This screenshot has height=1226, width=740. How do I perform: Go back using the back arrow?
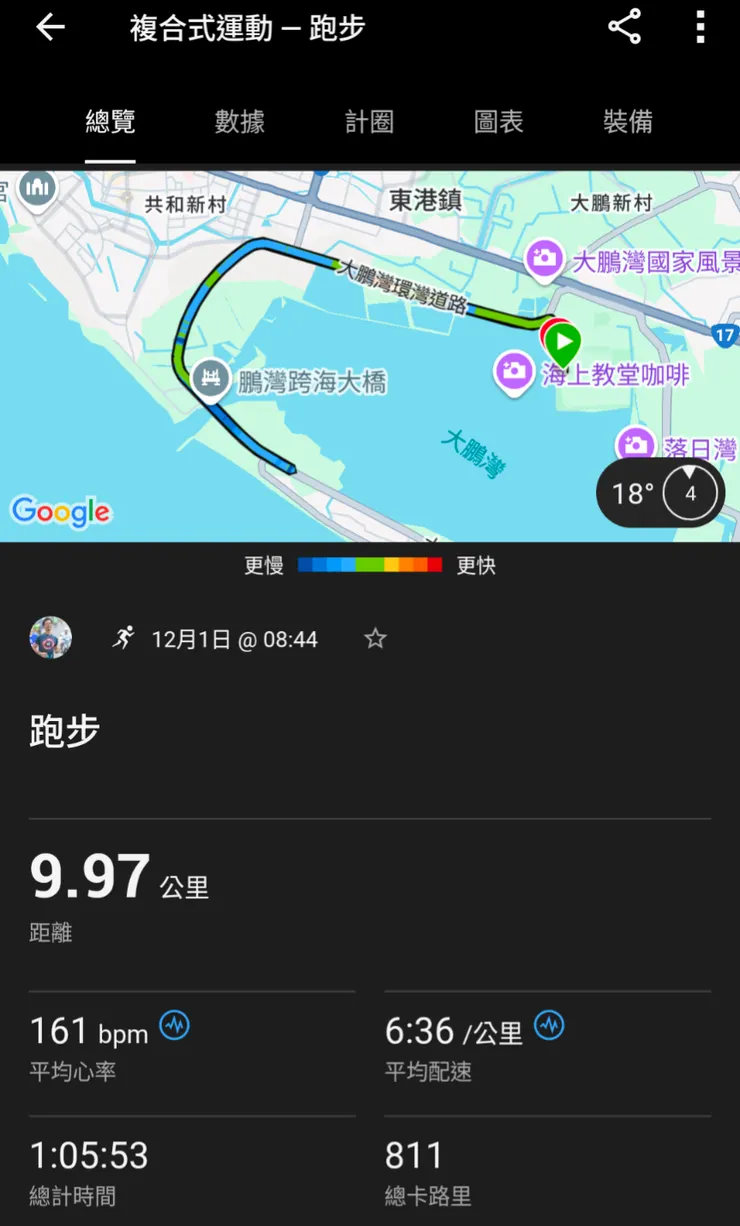coord(50,27)
